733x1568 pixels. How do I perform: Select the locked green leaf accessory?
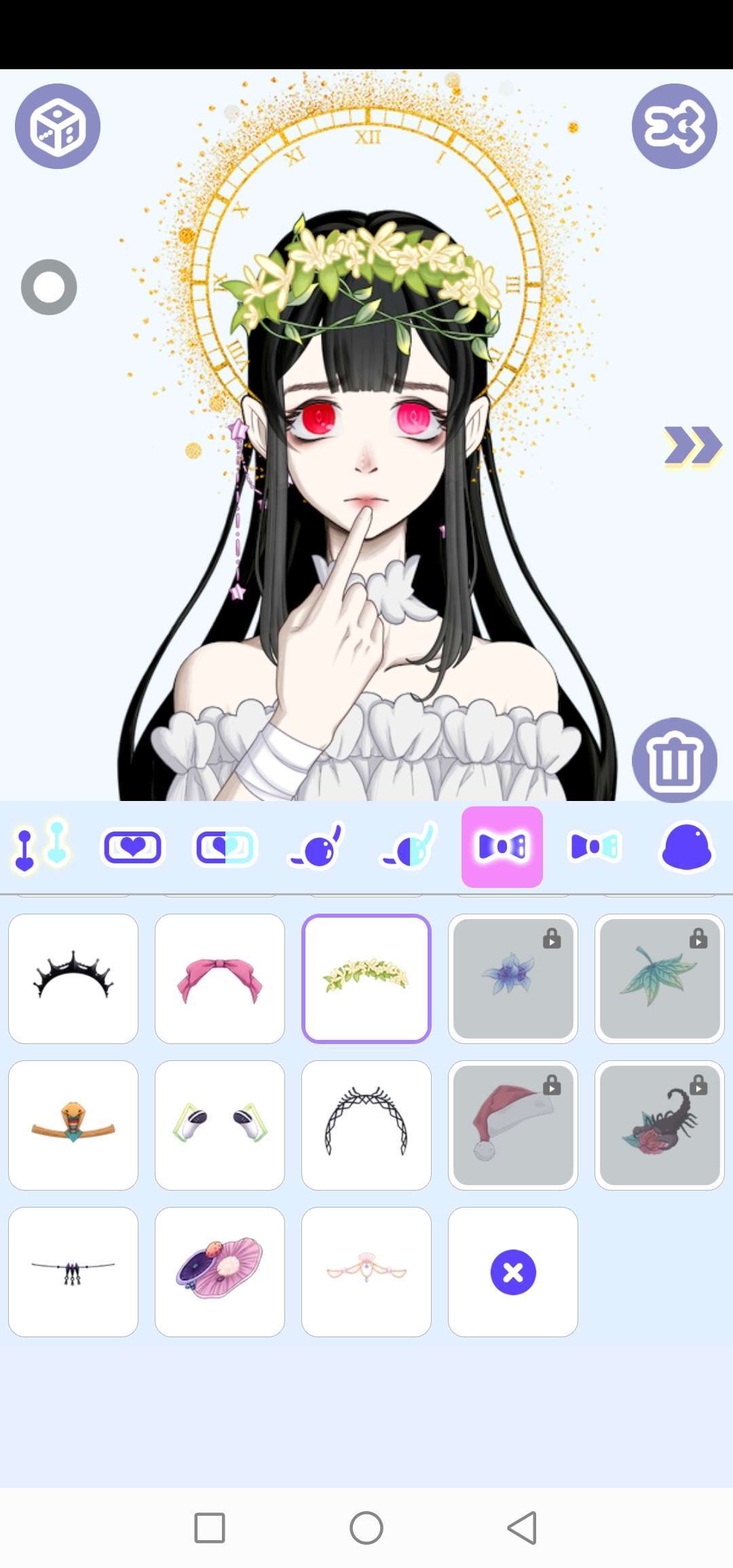pos(660,978)
